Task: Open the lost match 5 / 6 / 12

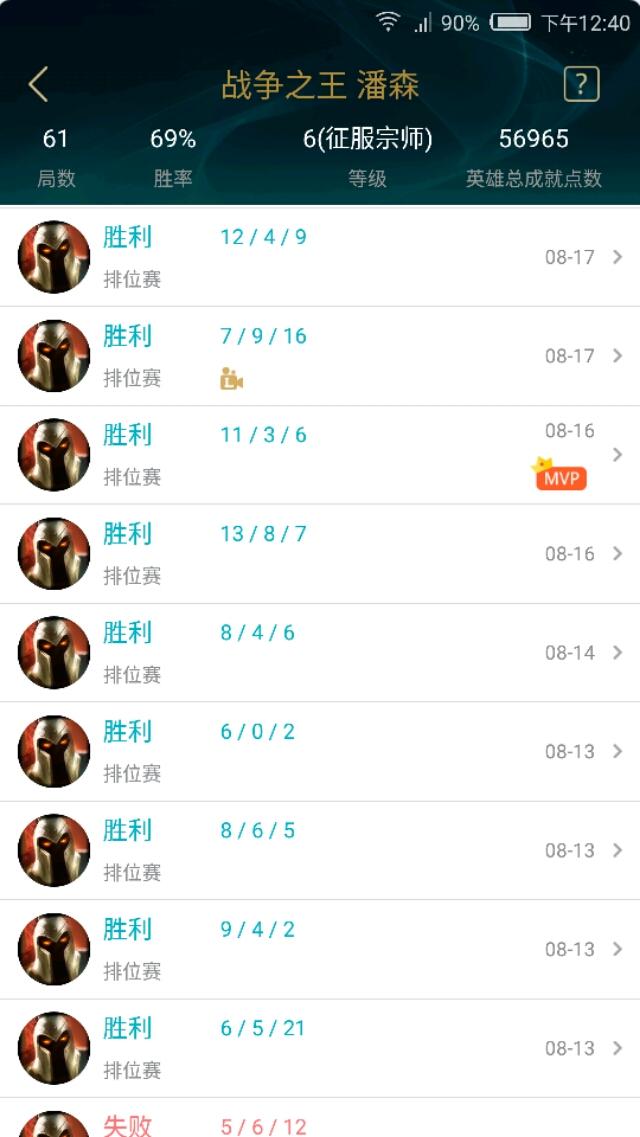Action: tap(320, 1118)
